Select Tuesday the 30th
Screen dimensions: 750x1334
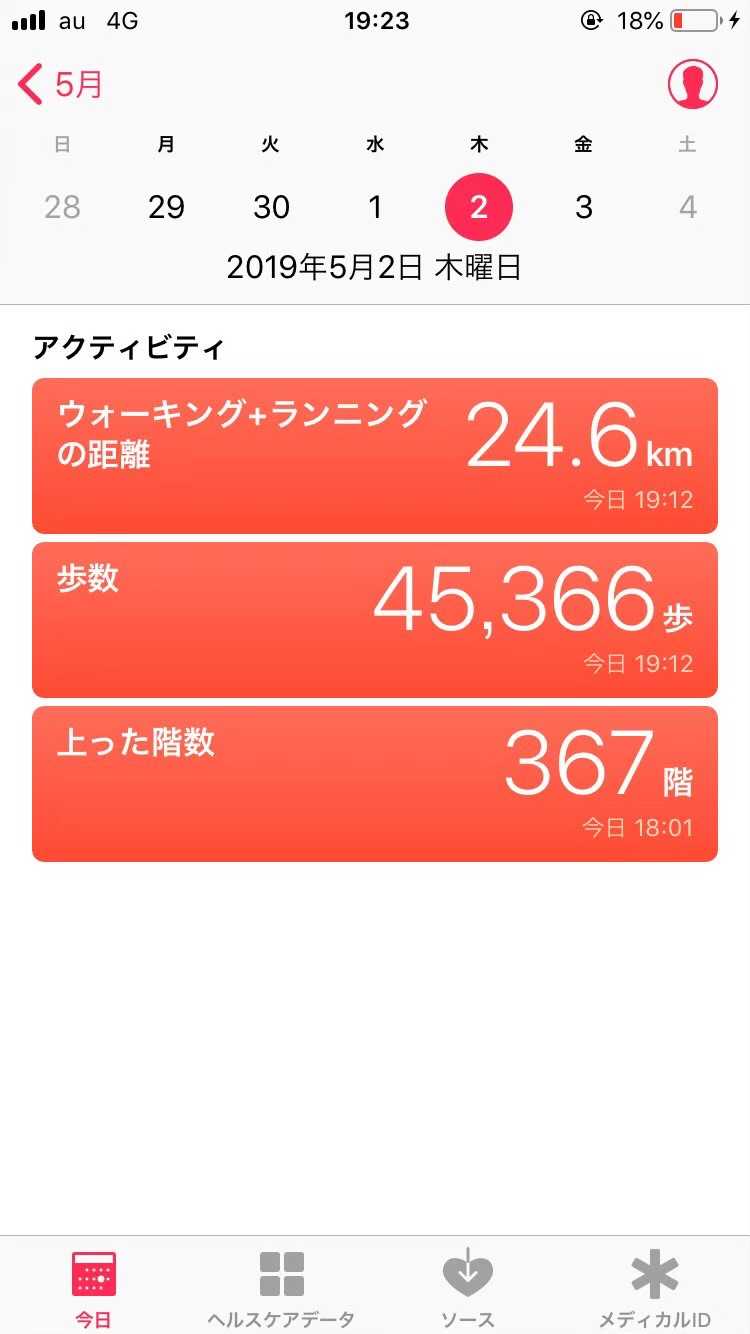[271, 207]
